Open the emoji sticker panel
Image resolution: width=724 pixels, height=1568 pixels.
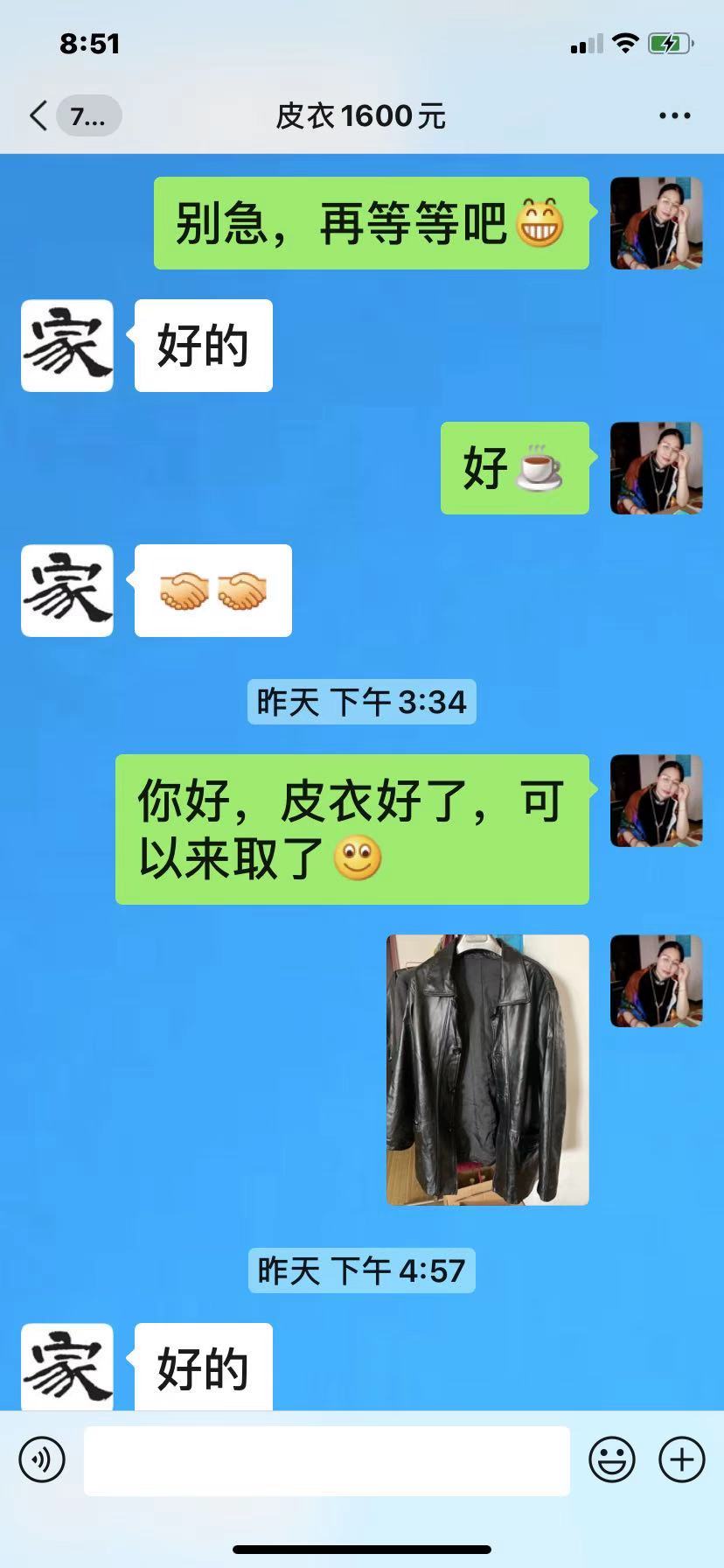pos(611,1459)
